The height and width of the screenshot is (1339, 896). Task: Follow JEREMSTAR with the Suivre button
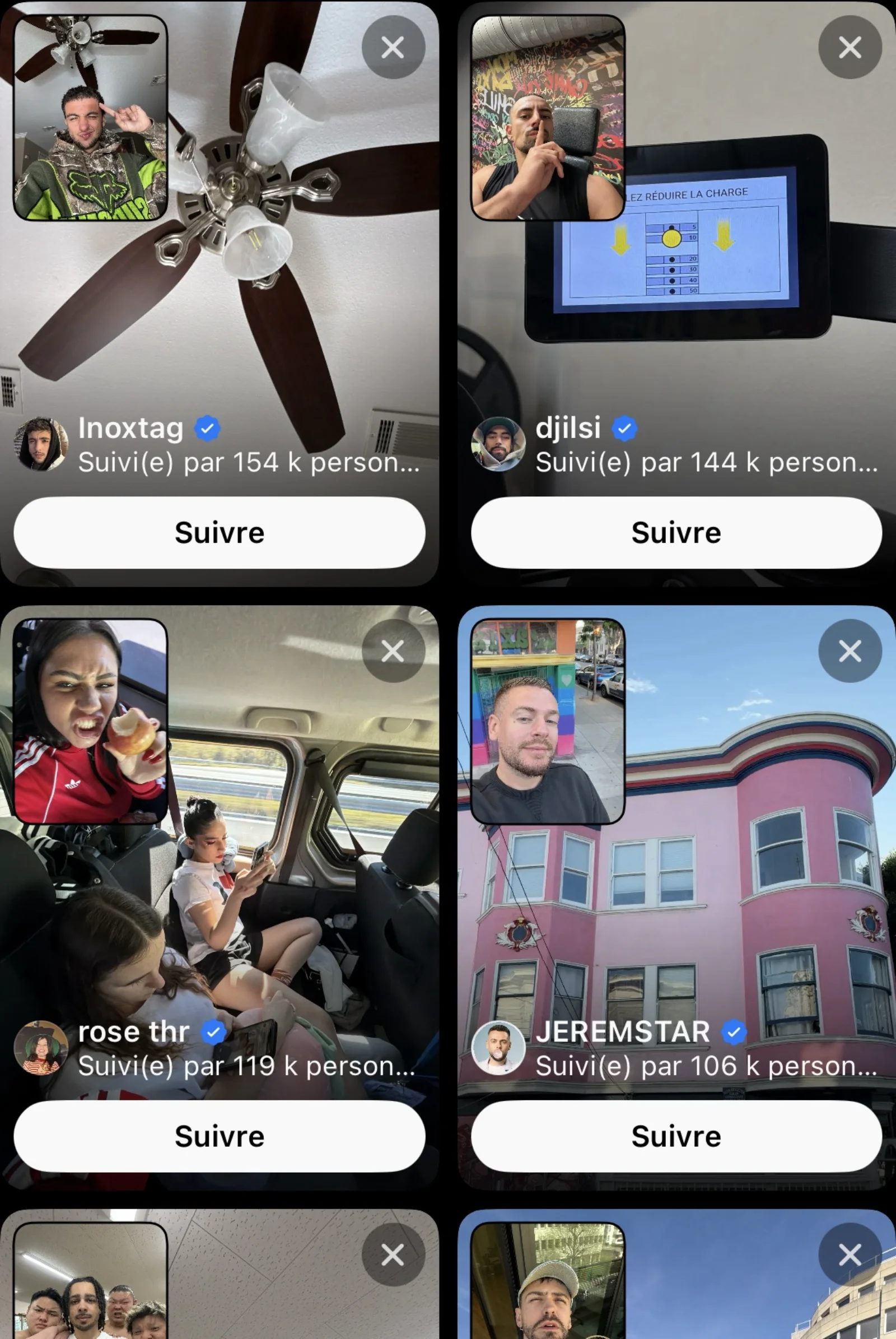676,1136
